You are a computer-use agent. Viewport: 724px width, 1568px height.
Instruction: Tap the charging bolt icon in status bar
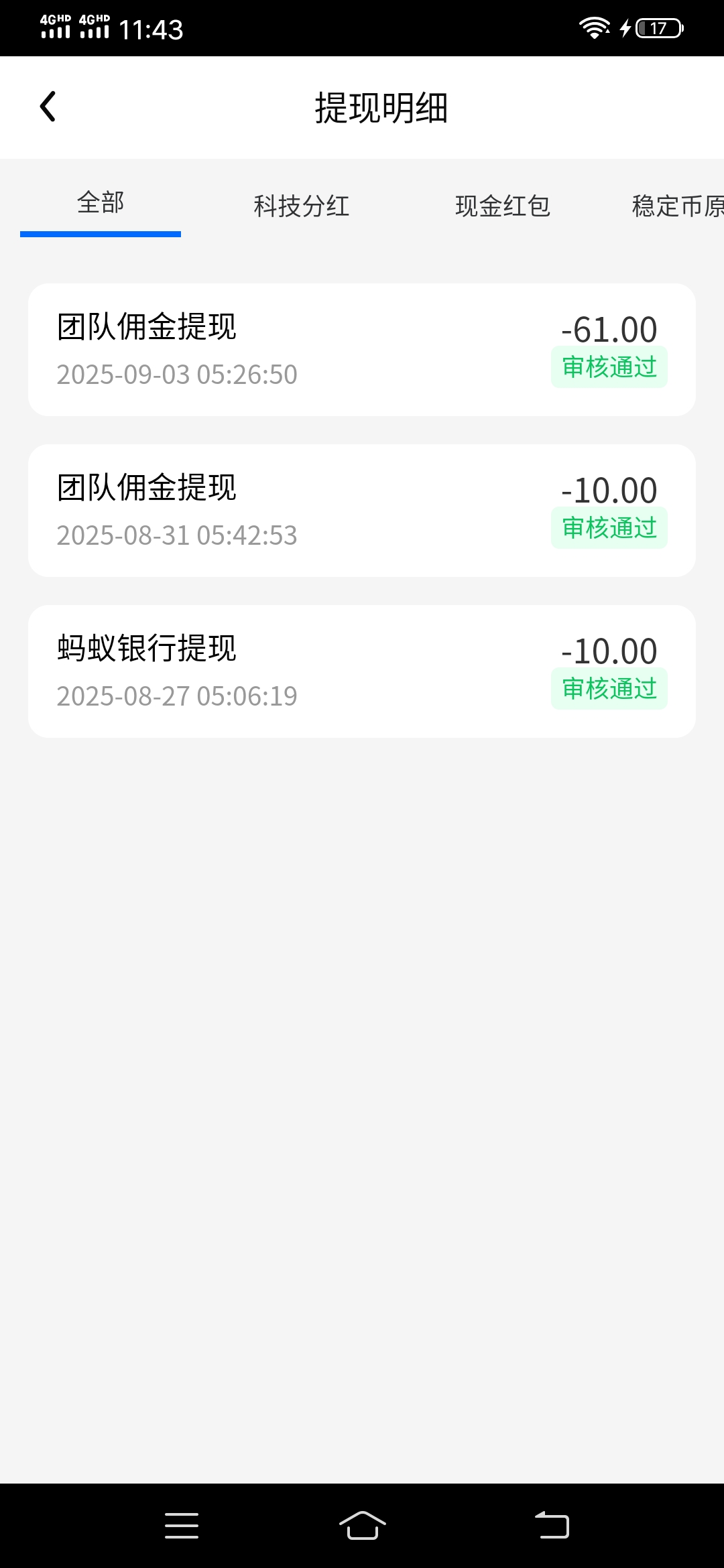625,27
